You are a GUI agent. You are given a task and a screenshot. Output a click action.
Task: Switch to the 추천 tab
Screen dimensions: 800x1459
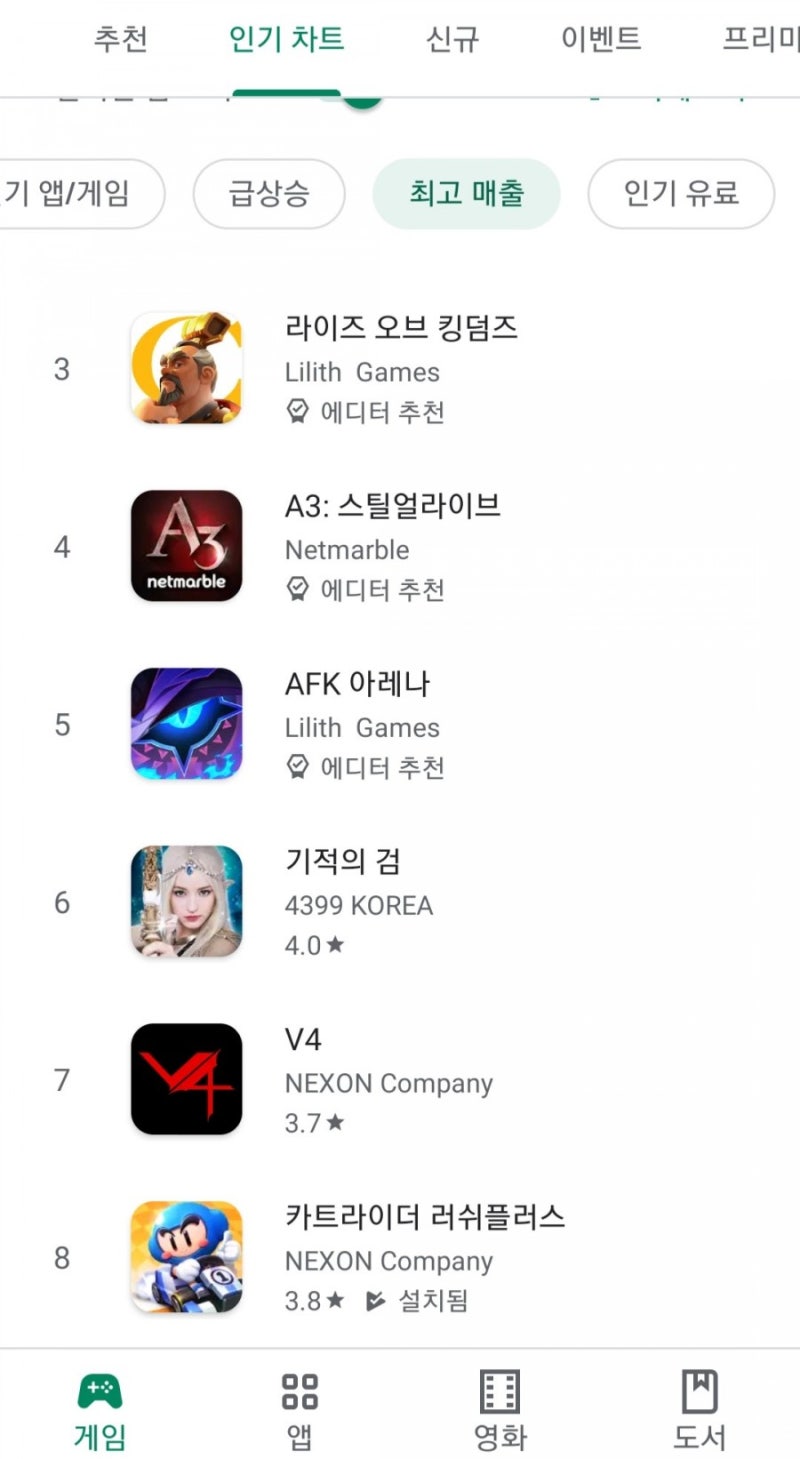pyautogui.click(x=122, y=39)
